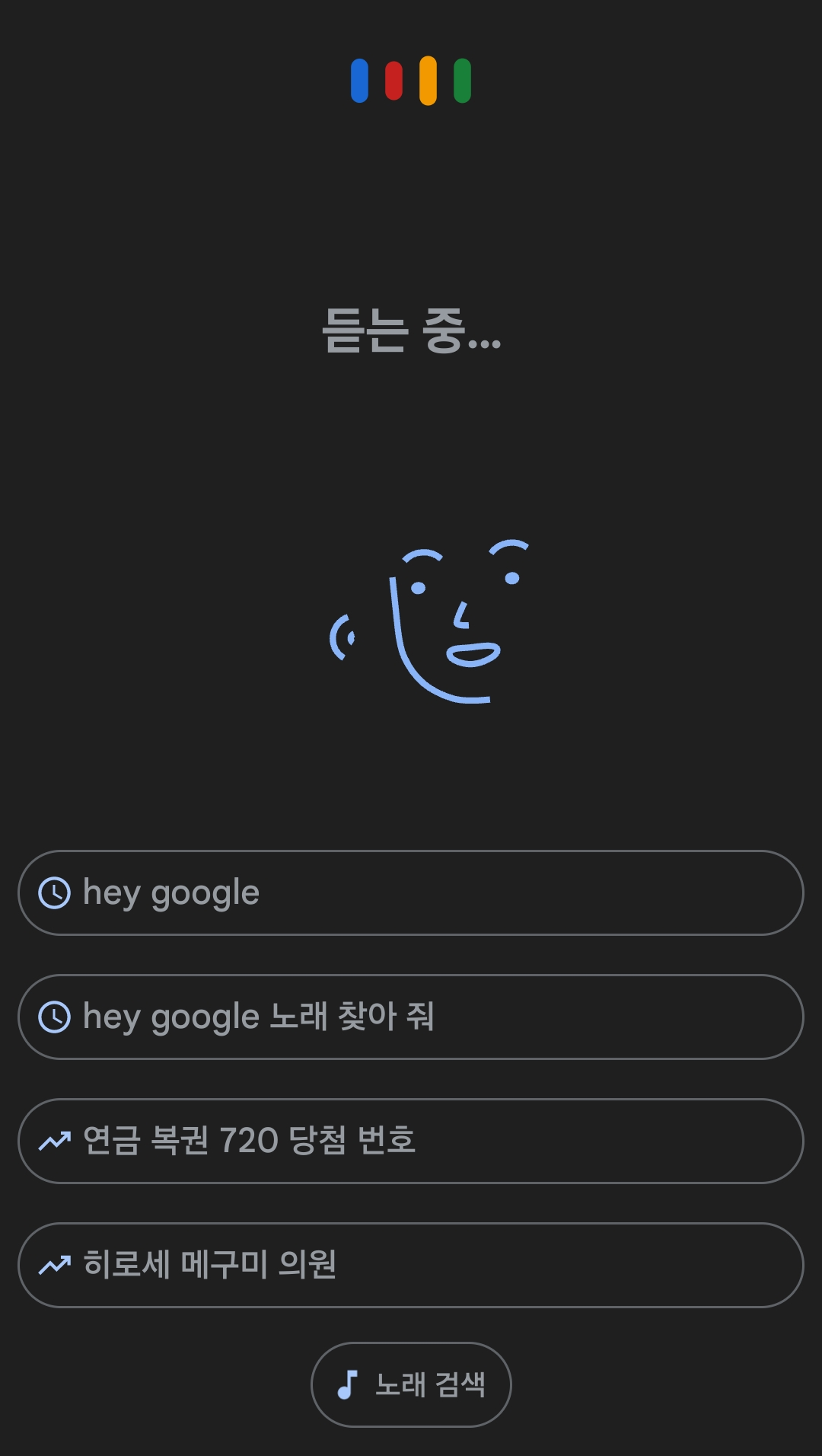The image size is (822, 1456).
Task: Click the green bar in the Google dots
Action: [463, 79]
